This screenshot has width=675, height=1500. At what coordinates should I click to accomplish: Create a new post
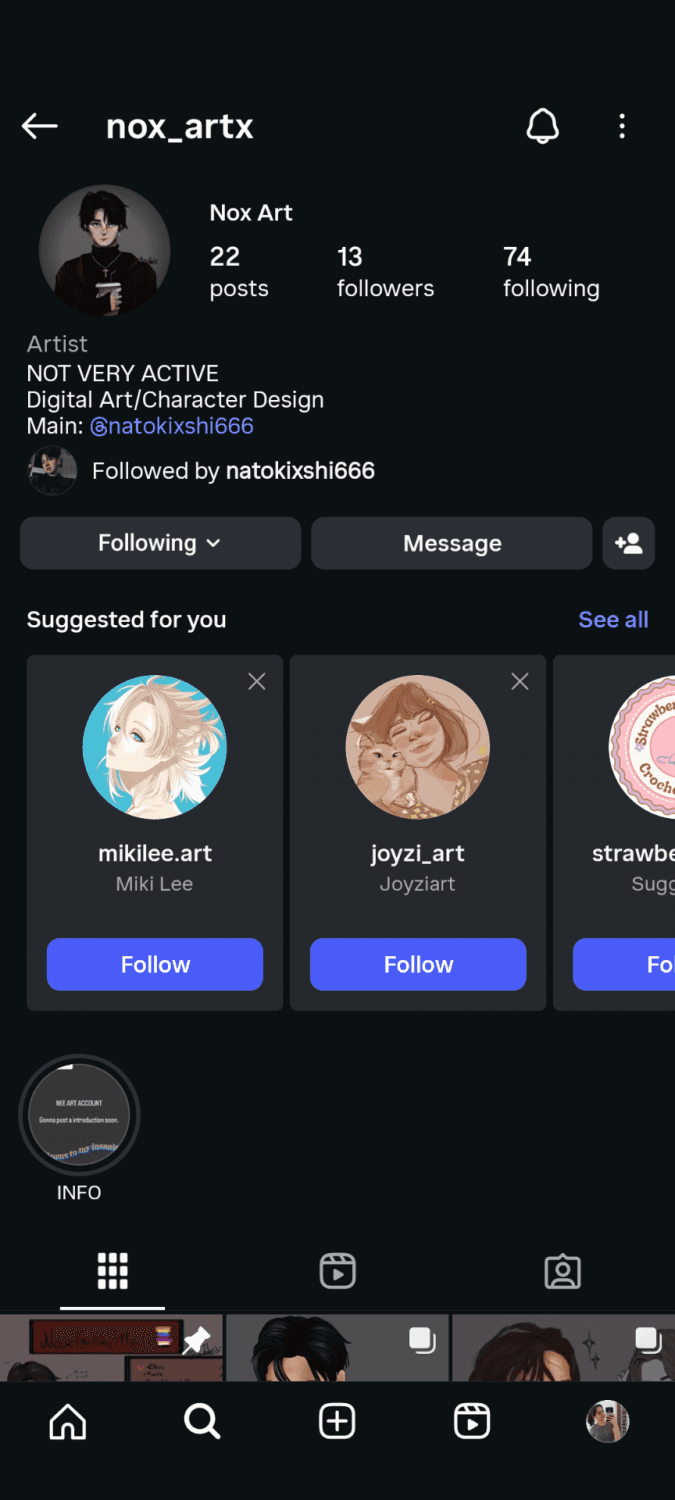click(x=337, y=1421)
